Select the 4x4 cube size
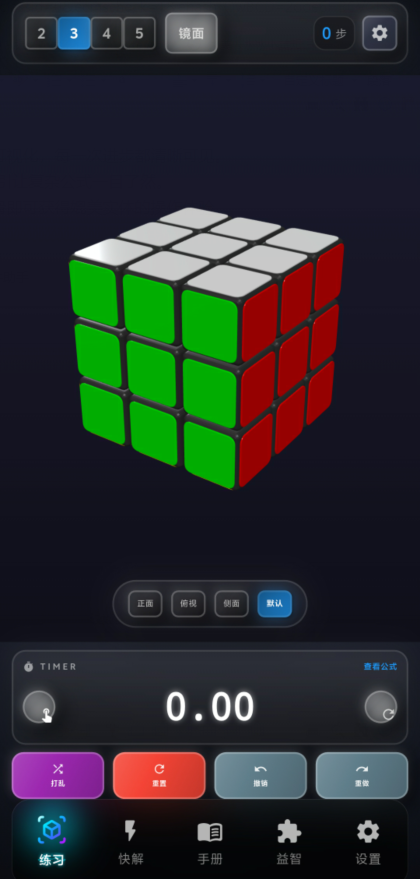420x879 pixels. 107,34
